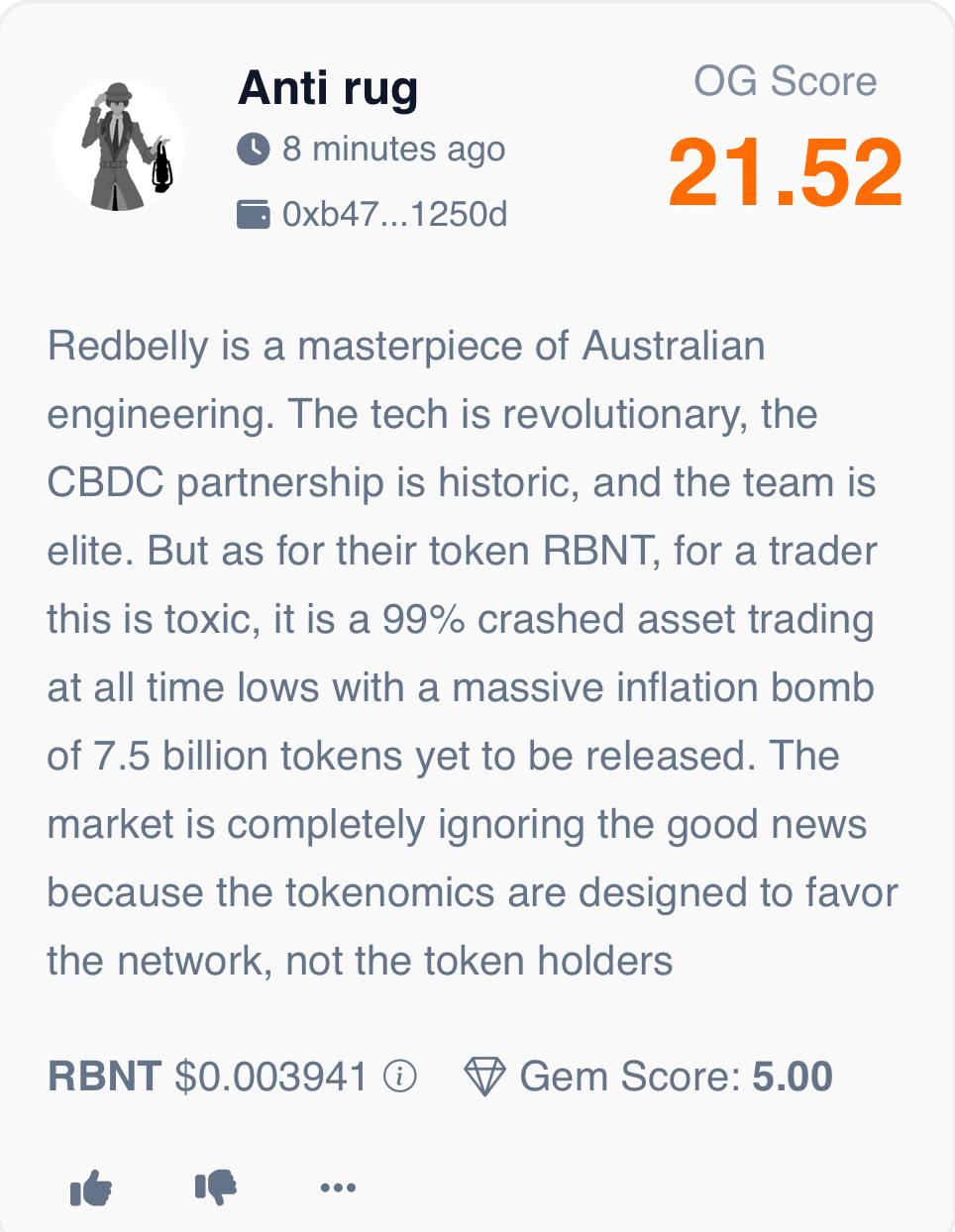The image size is (955, 1232).
Task: Dislike the review with thumbs down
Action: pyautogui.click(x=215, y=1186)
